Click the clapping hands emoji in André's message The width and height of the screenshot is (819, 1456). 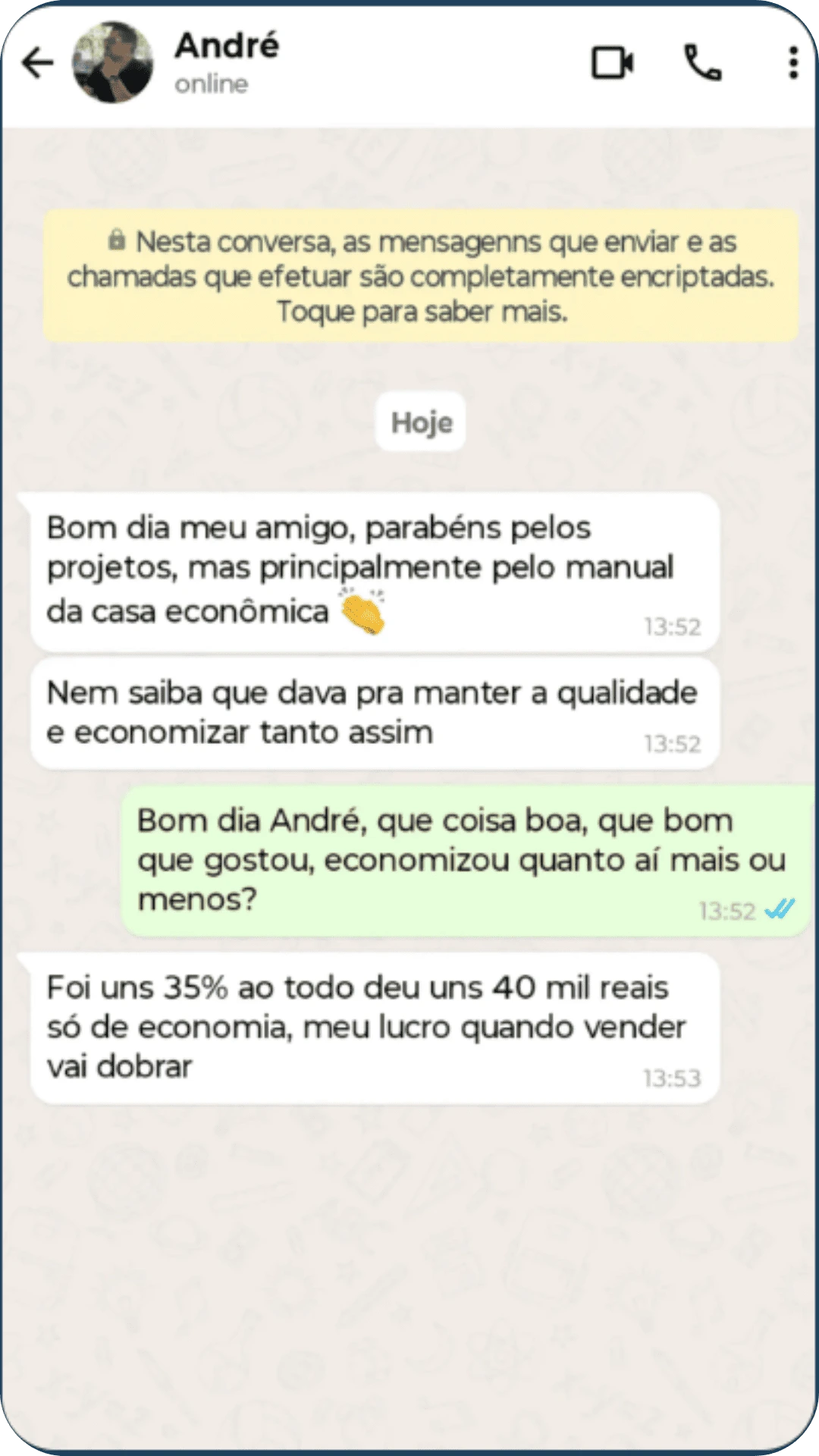coord(364,610)
